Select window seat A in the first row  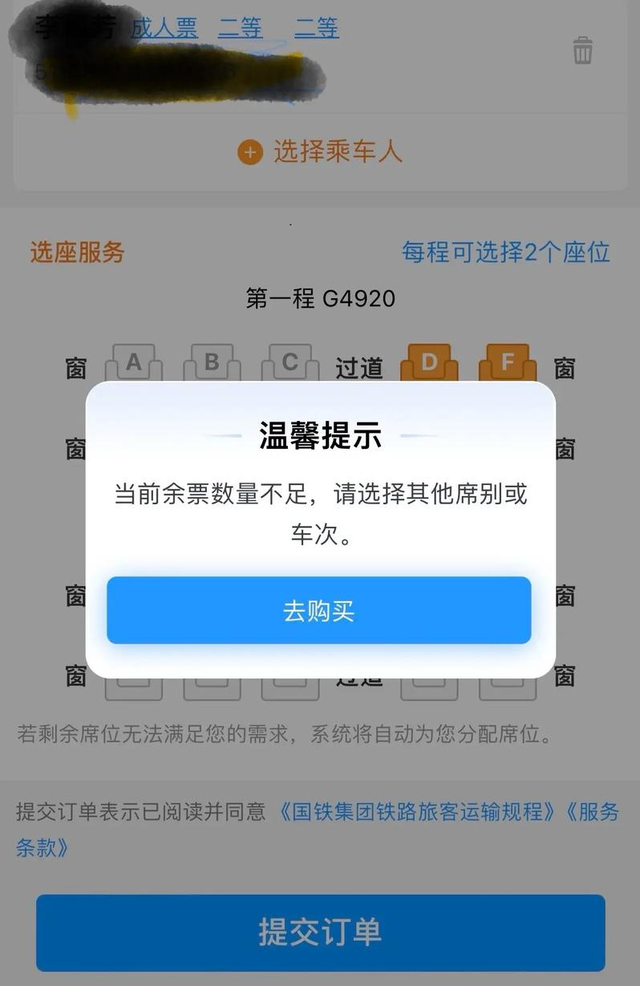(x=134, y=365)
